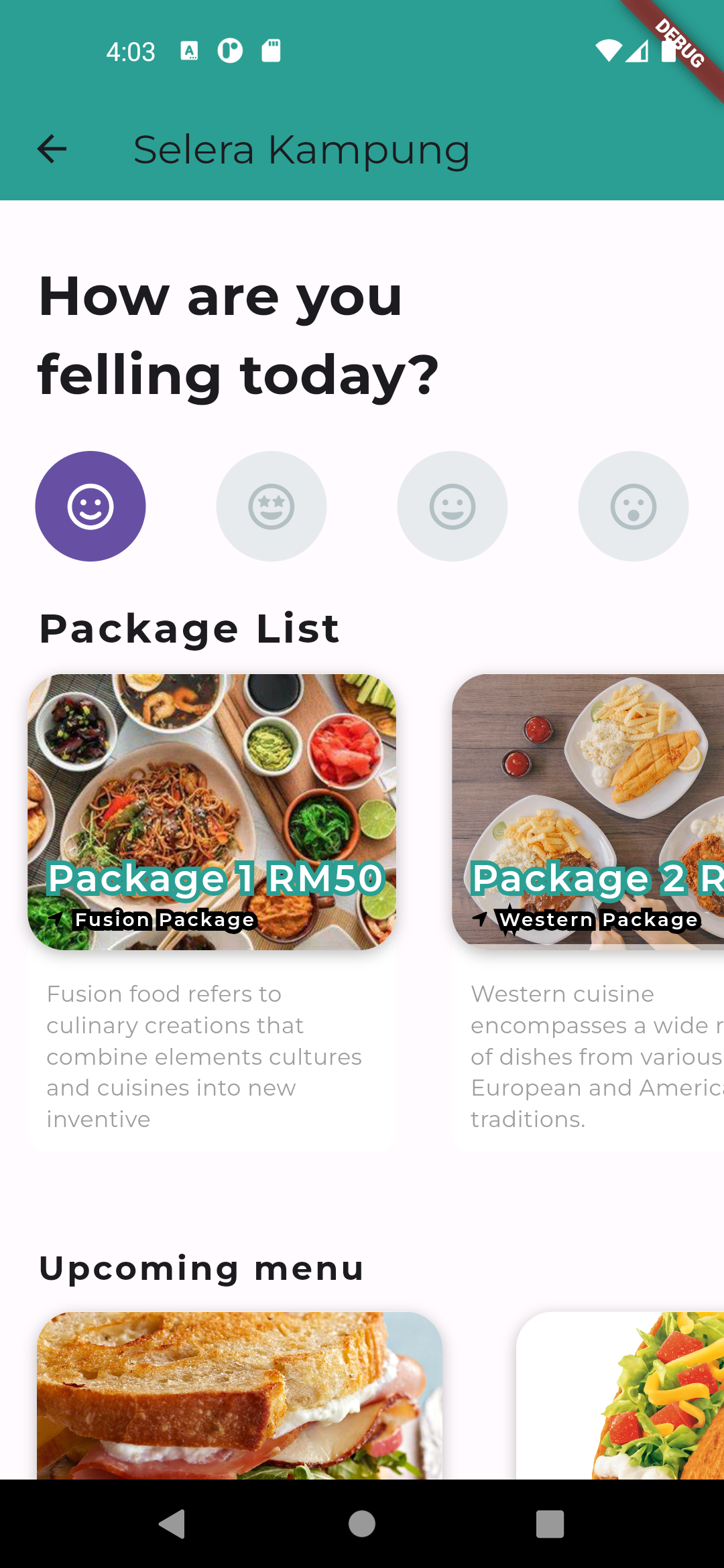Open the Package 1 RM50 Fusion card

(x=212, y=915)
